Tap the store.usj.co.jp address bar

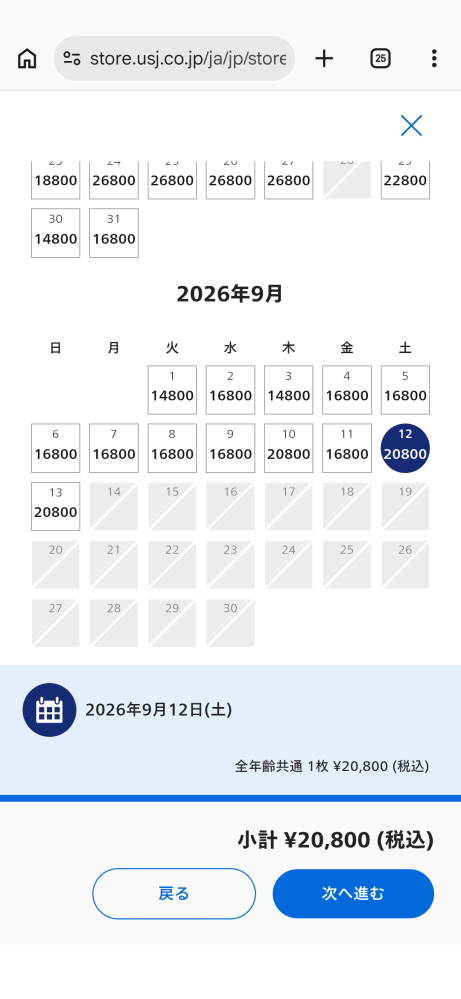pos(174,59)
